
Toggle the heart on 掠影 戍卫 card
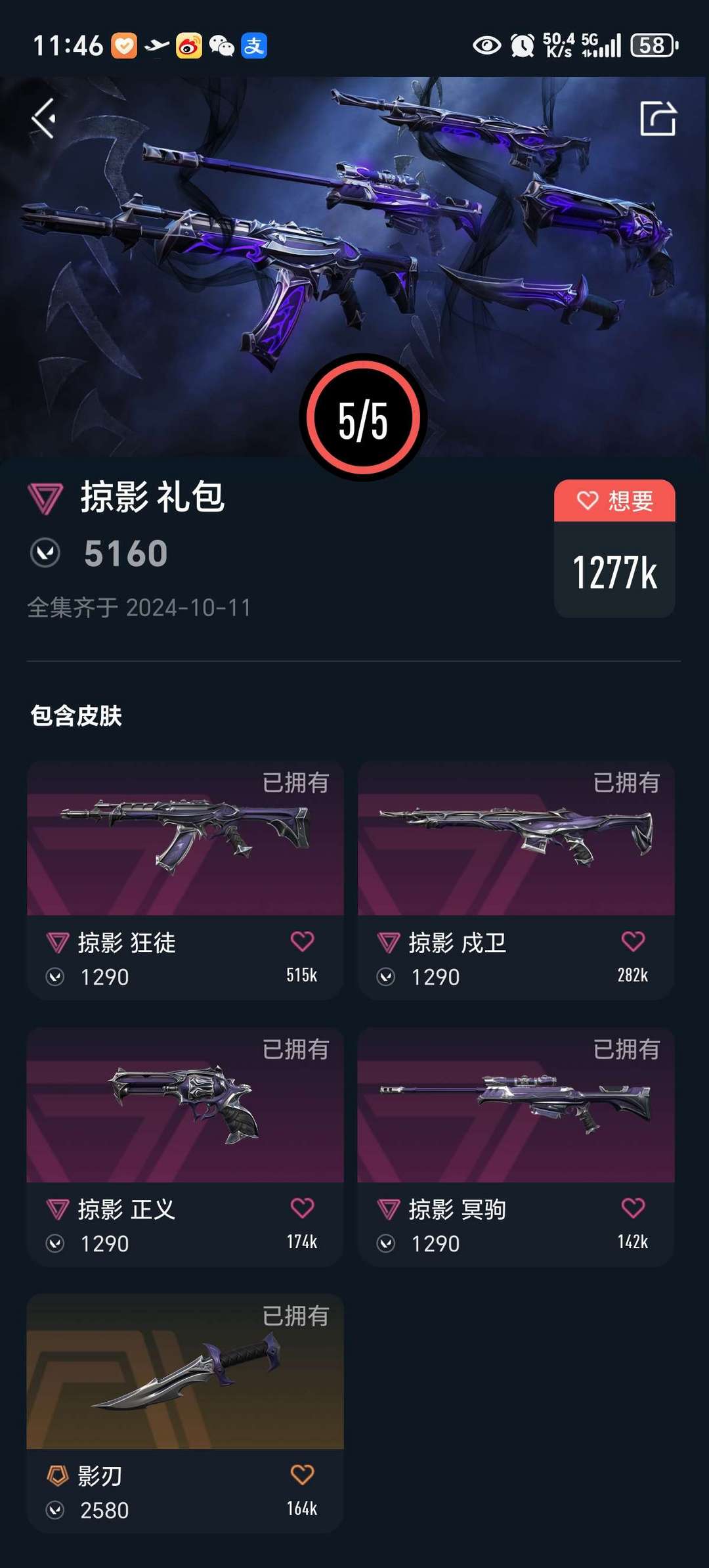tap(632, 938)
